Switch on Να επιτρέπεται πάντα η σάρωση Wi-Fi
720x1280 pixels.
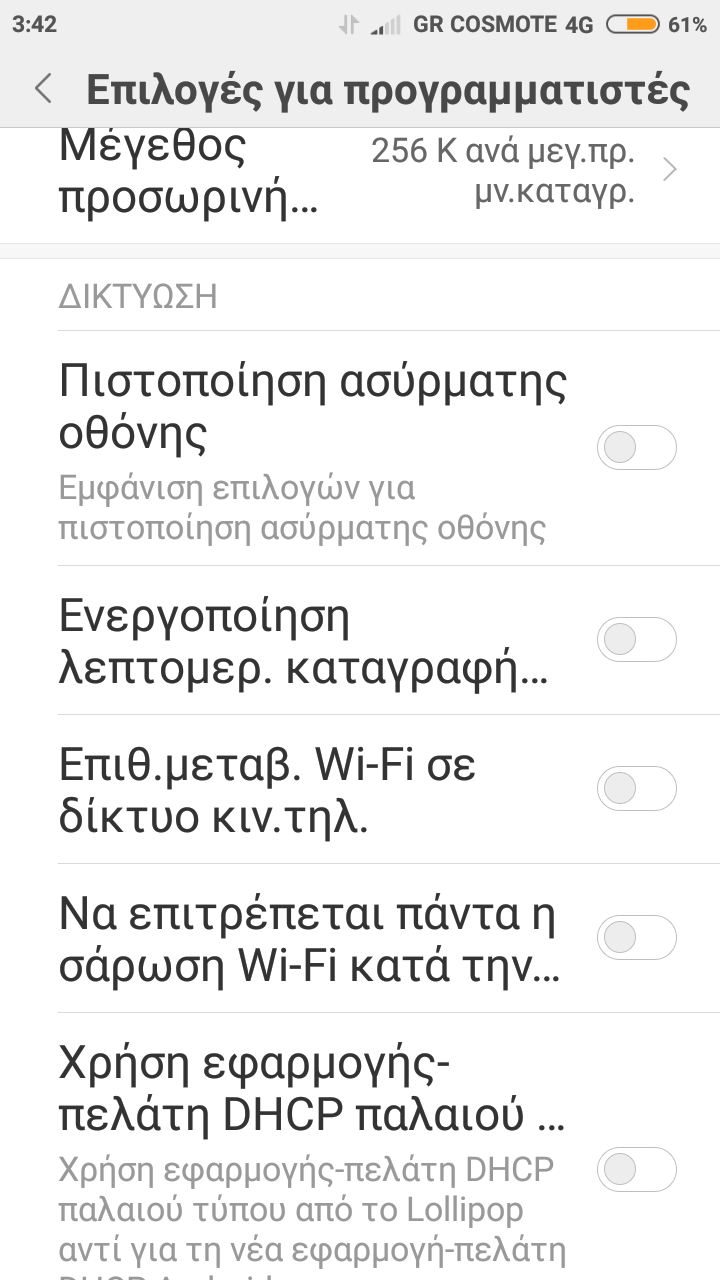636,937
